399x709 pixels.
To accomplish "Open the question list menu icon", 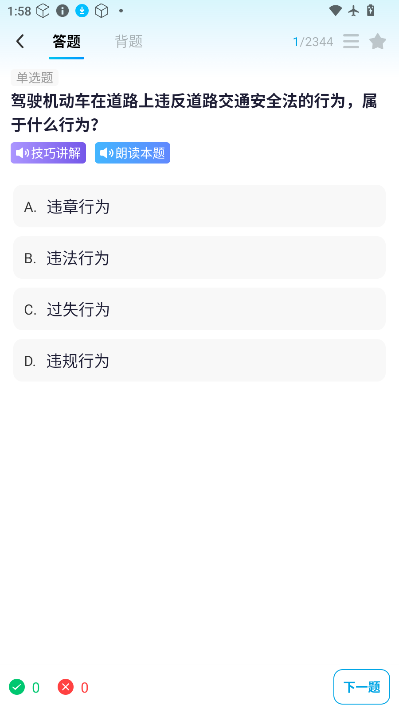I will pyautogui.click(x=351, y=42).
